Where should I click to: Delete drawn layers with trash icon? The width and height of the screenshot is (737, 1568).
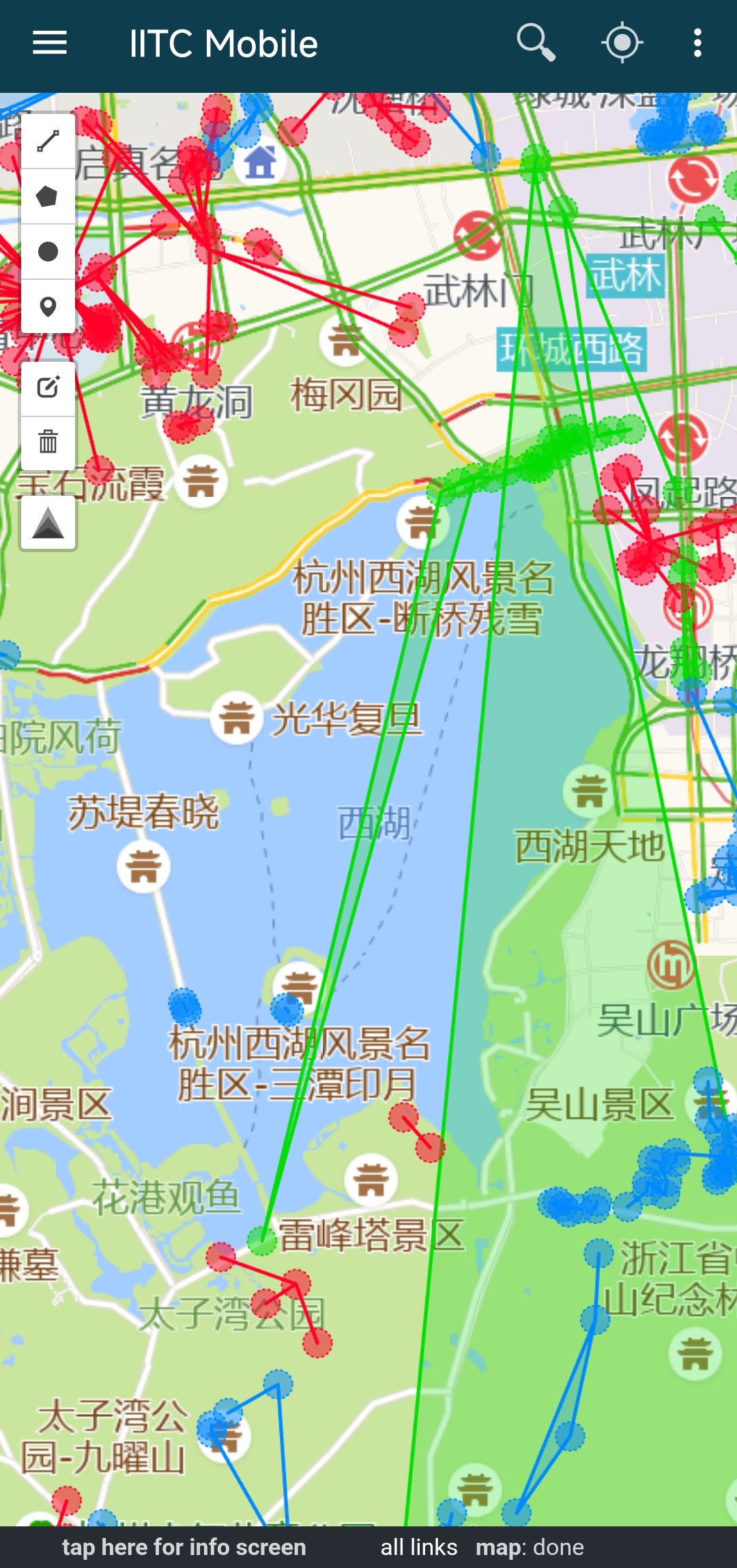point(48,443)
